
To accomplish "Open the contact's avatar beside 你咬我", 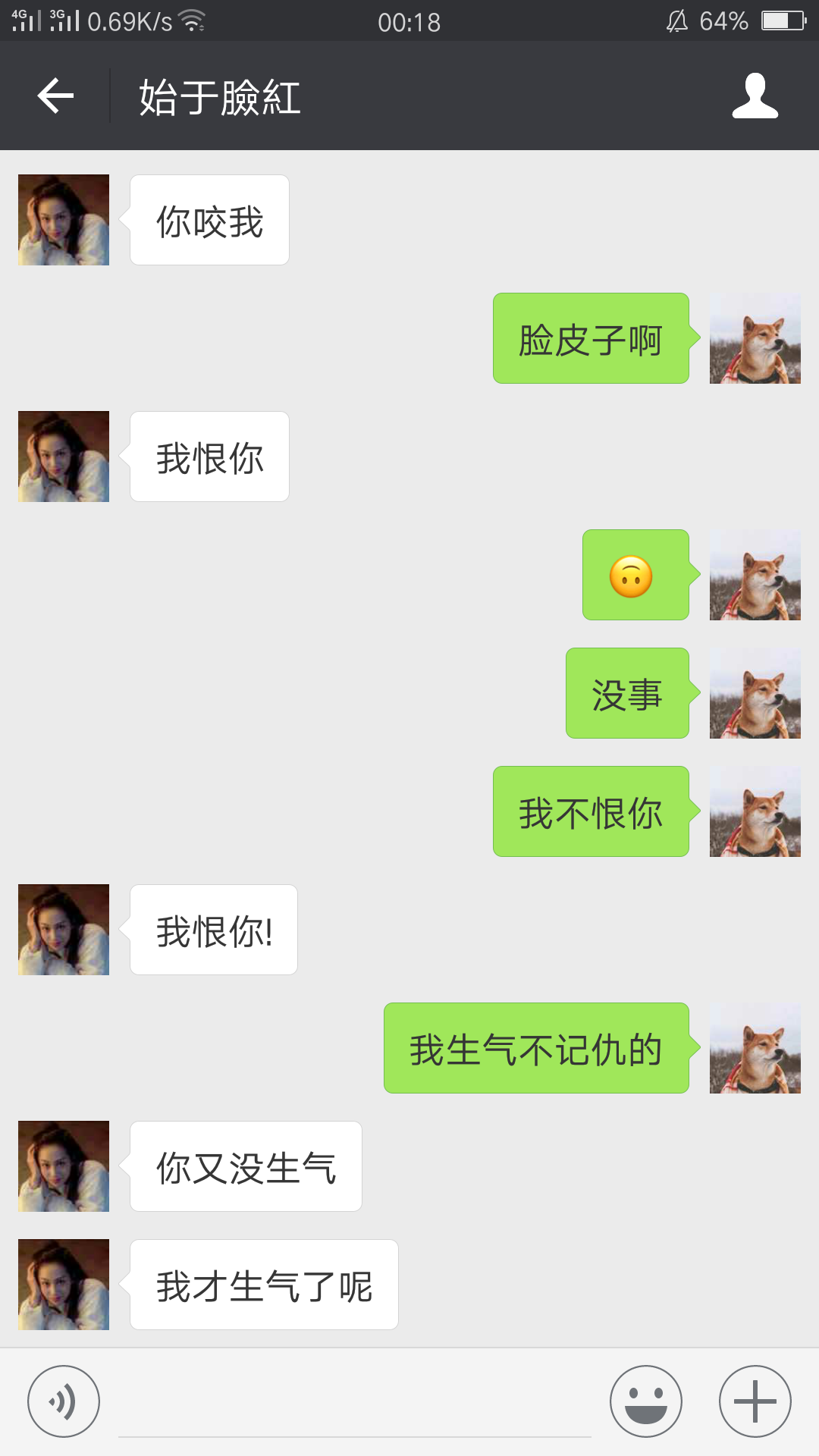I will click(64, 220).
